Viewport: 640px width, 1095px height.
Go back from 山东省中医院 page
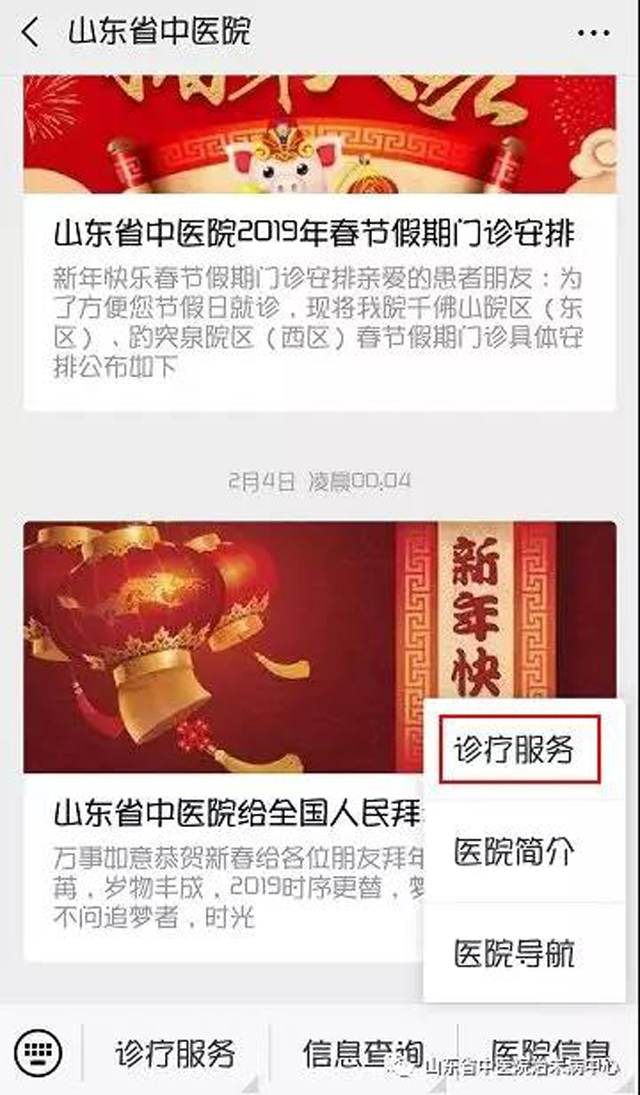coord(30,31)
